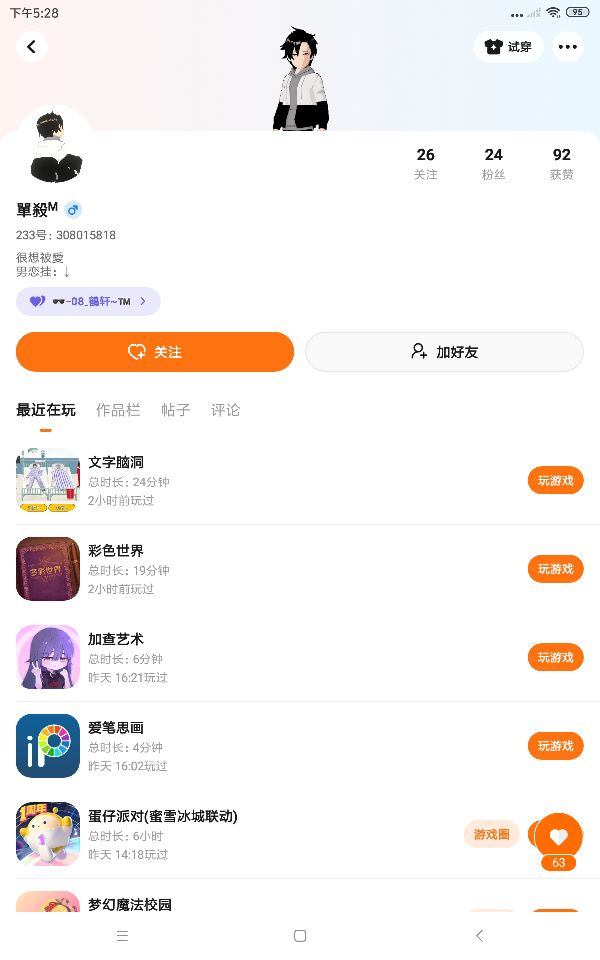600x960 pixels.
Task: Tap 加好友 to add as friend
Action: 444,352
